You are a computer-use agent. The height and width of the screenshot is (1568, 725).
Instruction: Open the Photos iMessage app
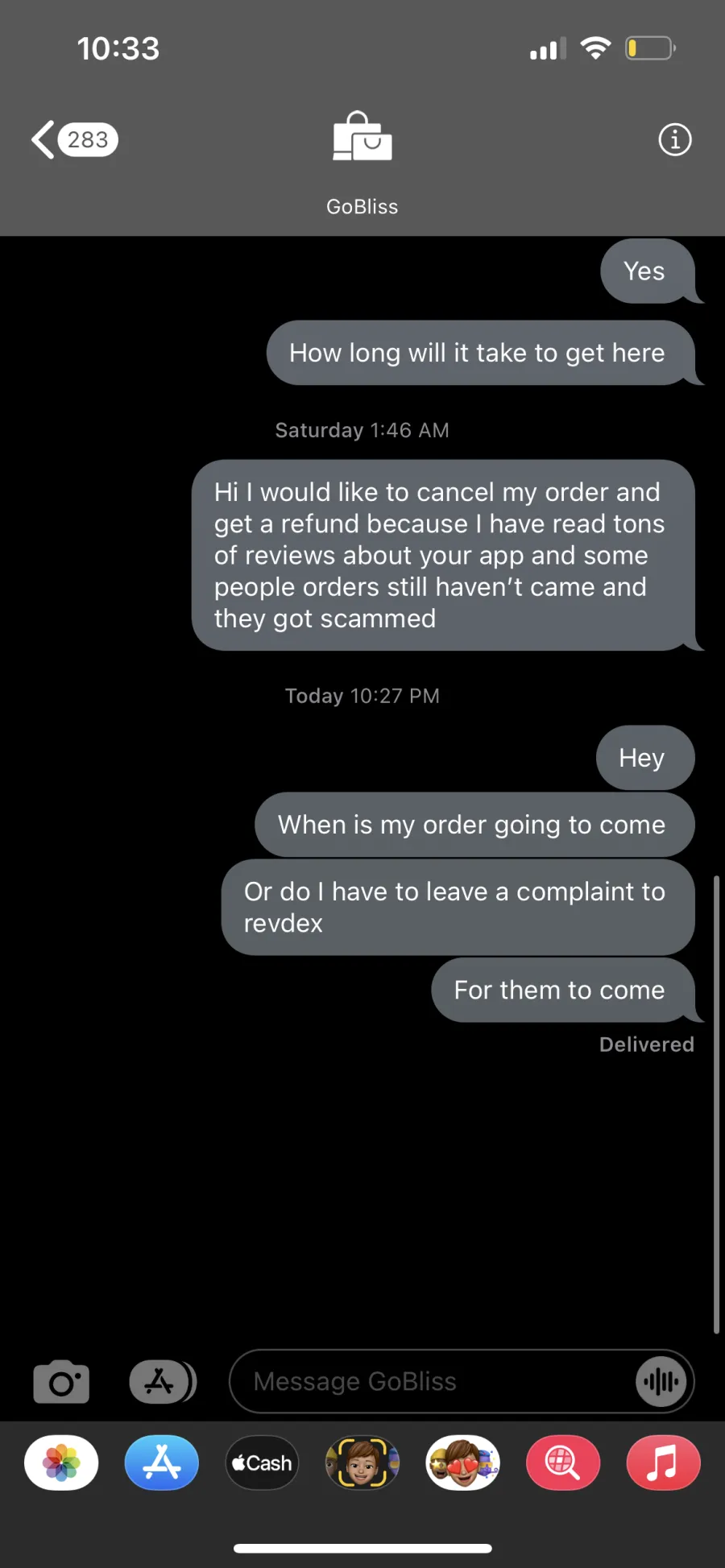(61, 1463)
